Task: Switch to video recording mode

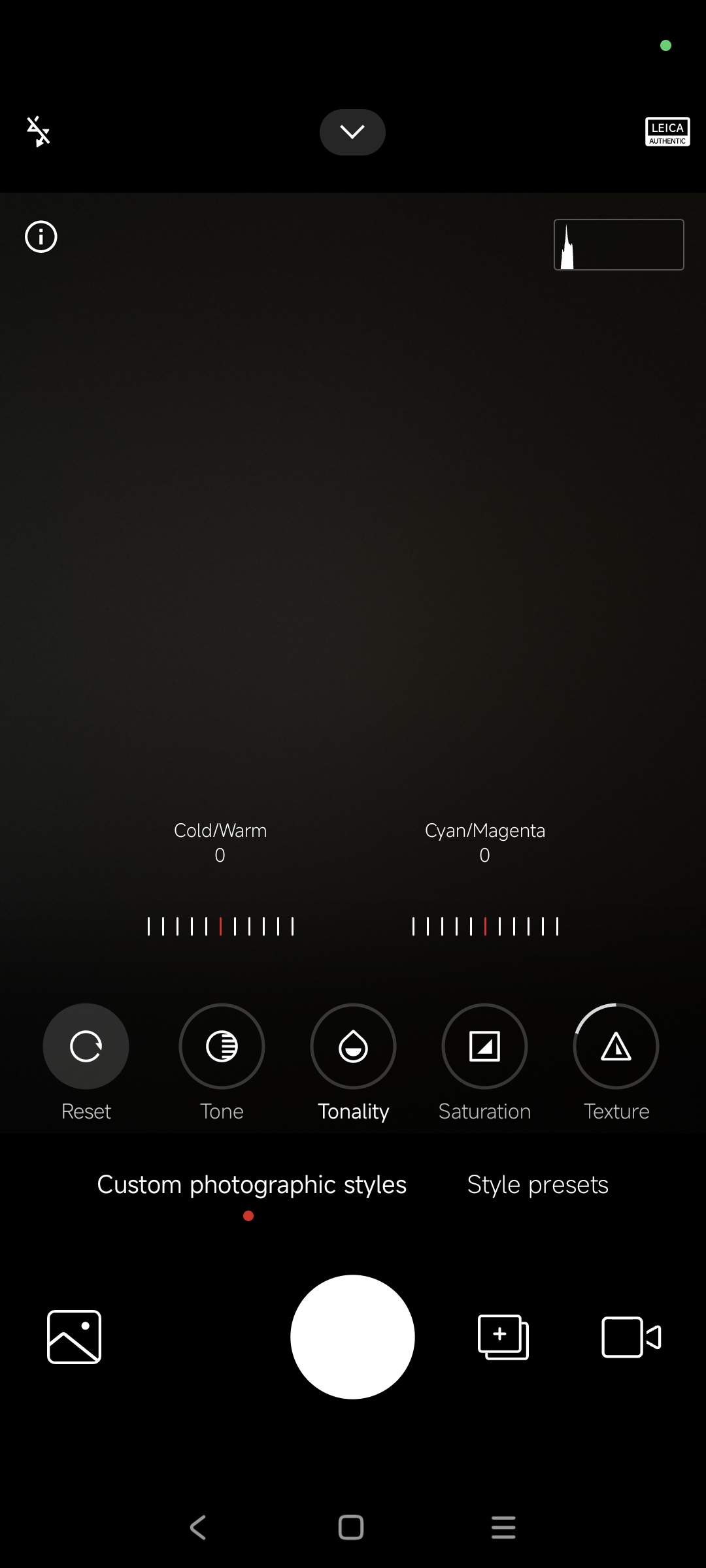Action: [x=631, y=1337]
